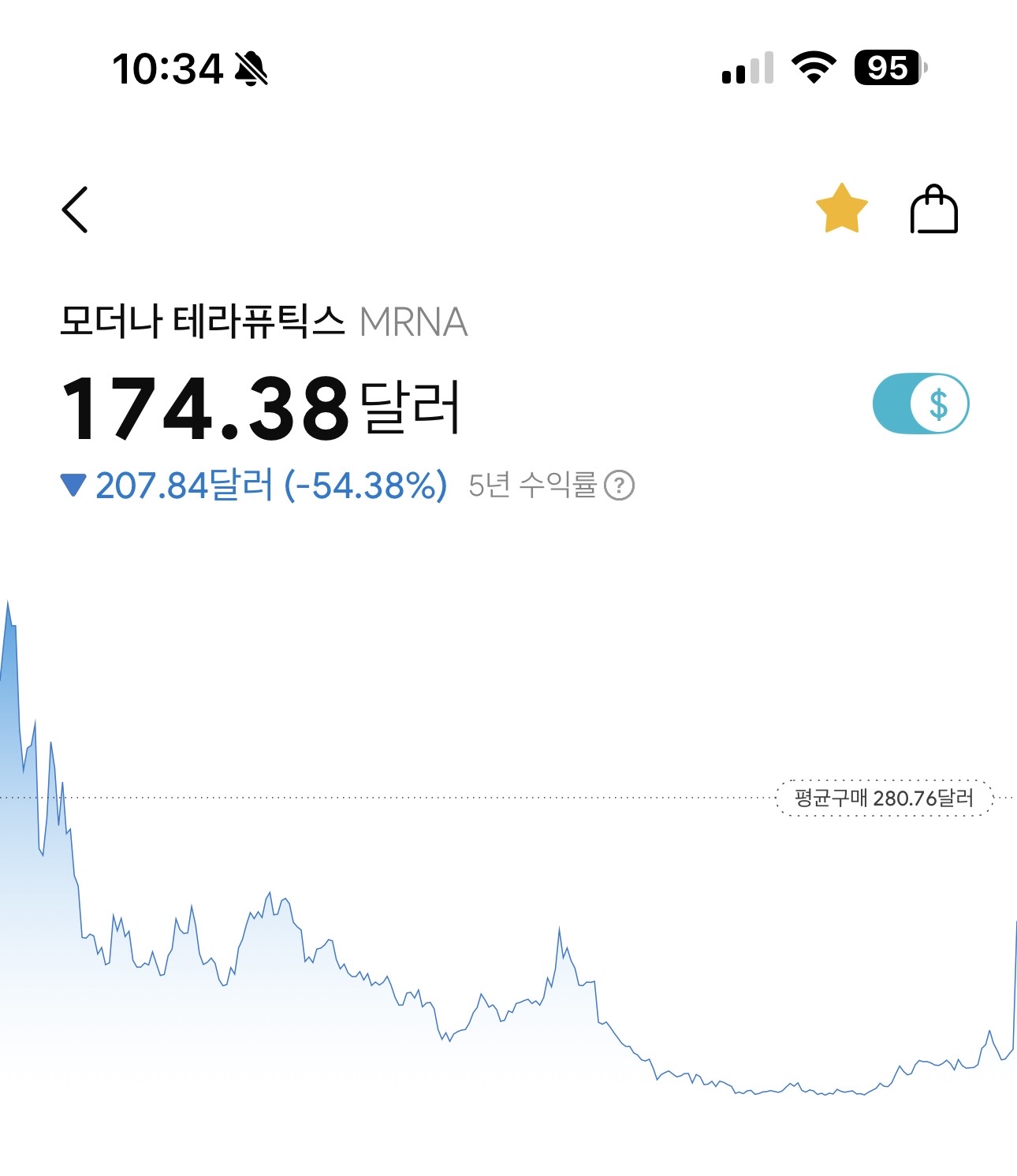The width and height of the screenshot is (1017, 1176).
Task: Toggle the dollar currency switch
Action: pyautogui.click(x=921, y=404)
